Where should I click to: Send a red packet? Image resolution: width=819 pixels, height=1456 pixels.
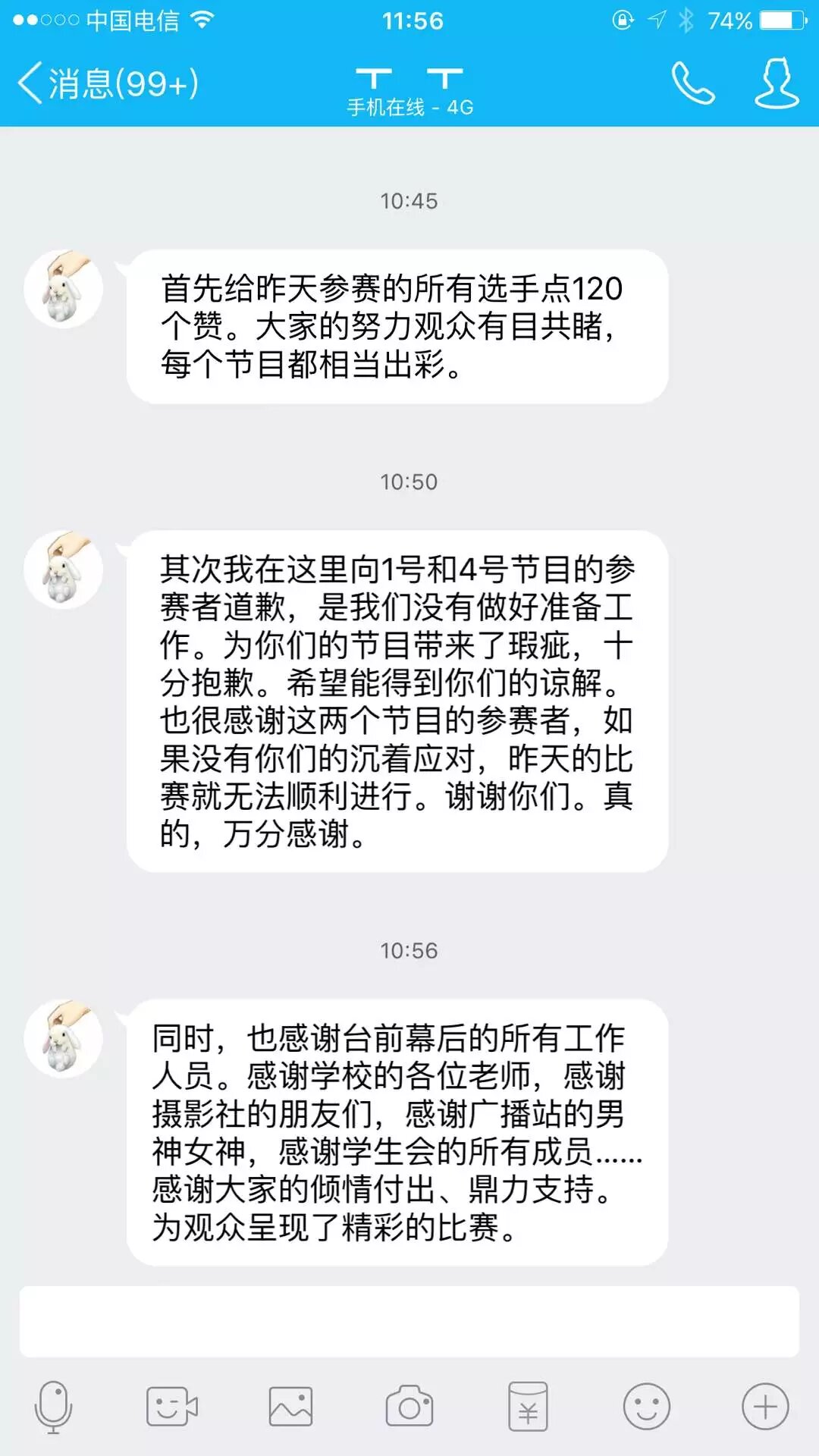528,1407
